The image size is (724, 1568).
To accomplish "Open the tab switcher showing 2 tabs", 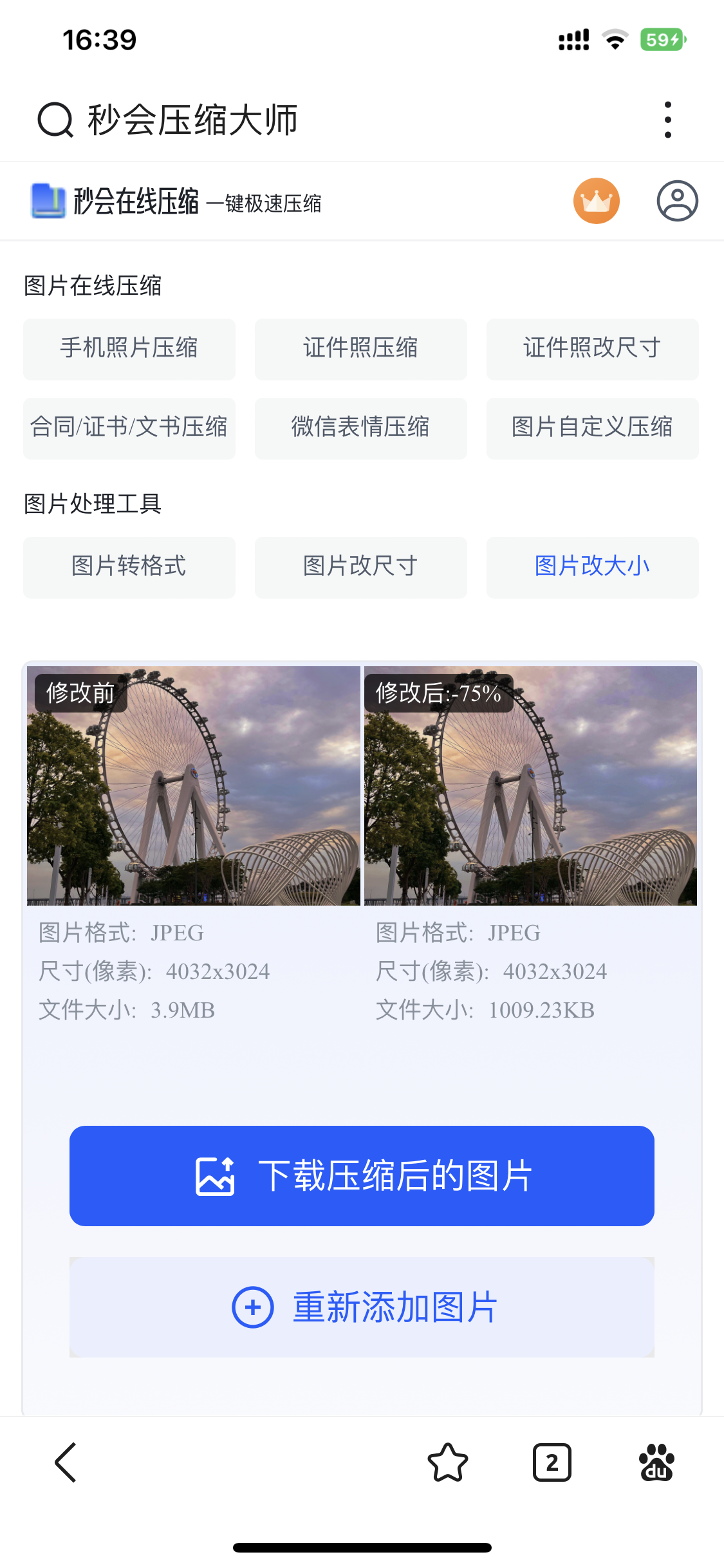I will coord(552,1461).
